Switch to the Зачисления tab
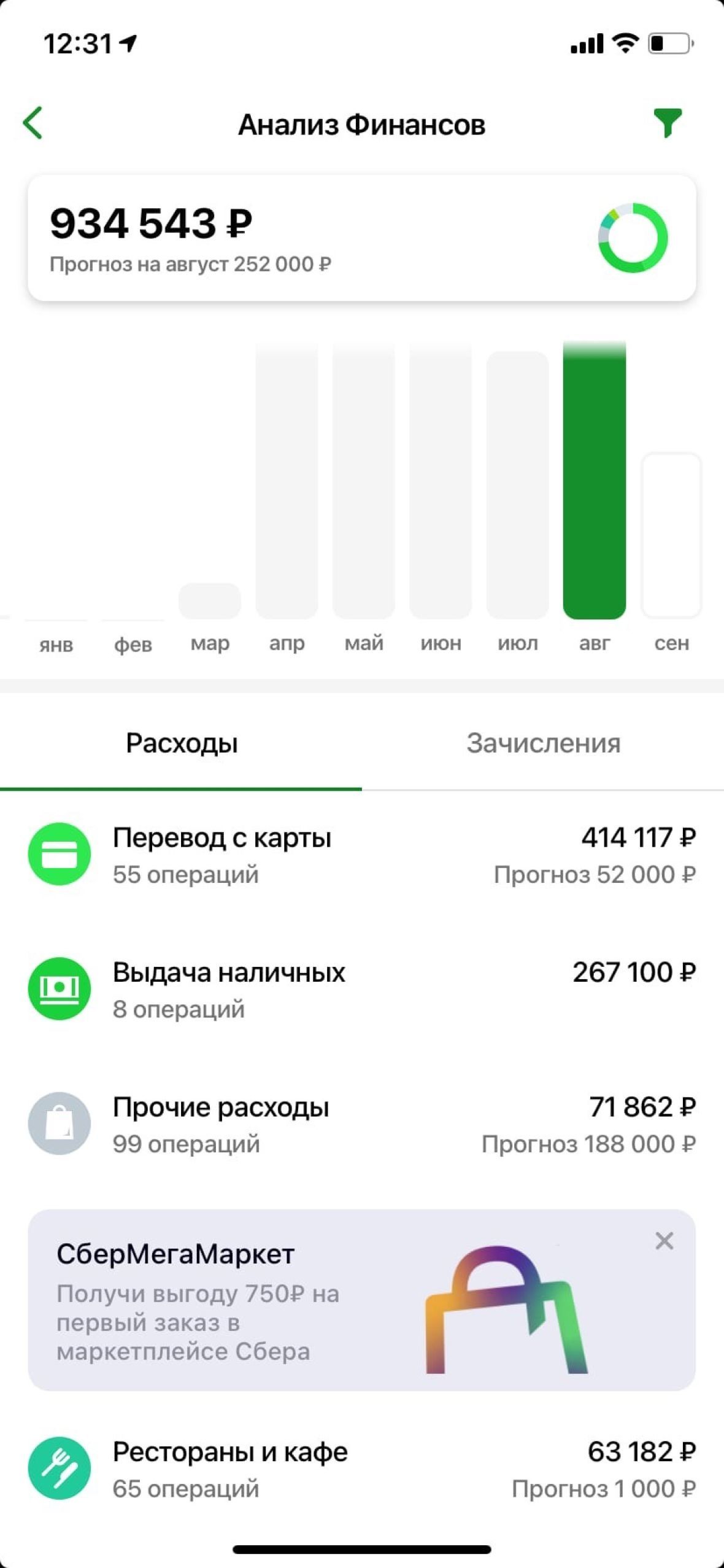The width and height of the screenshot is (724, 1568). pyautogui.click(x=543, y=743)
